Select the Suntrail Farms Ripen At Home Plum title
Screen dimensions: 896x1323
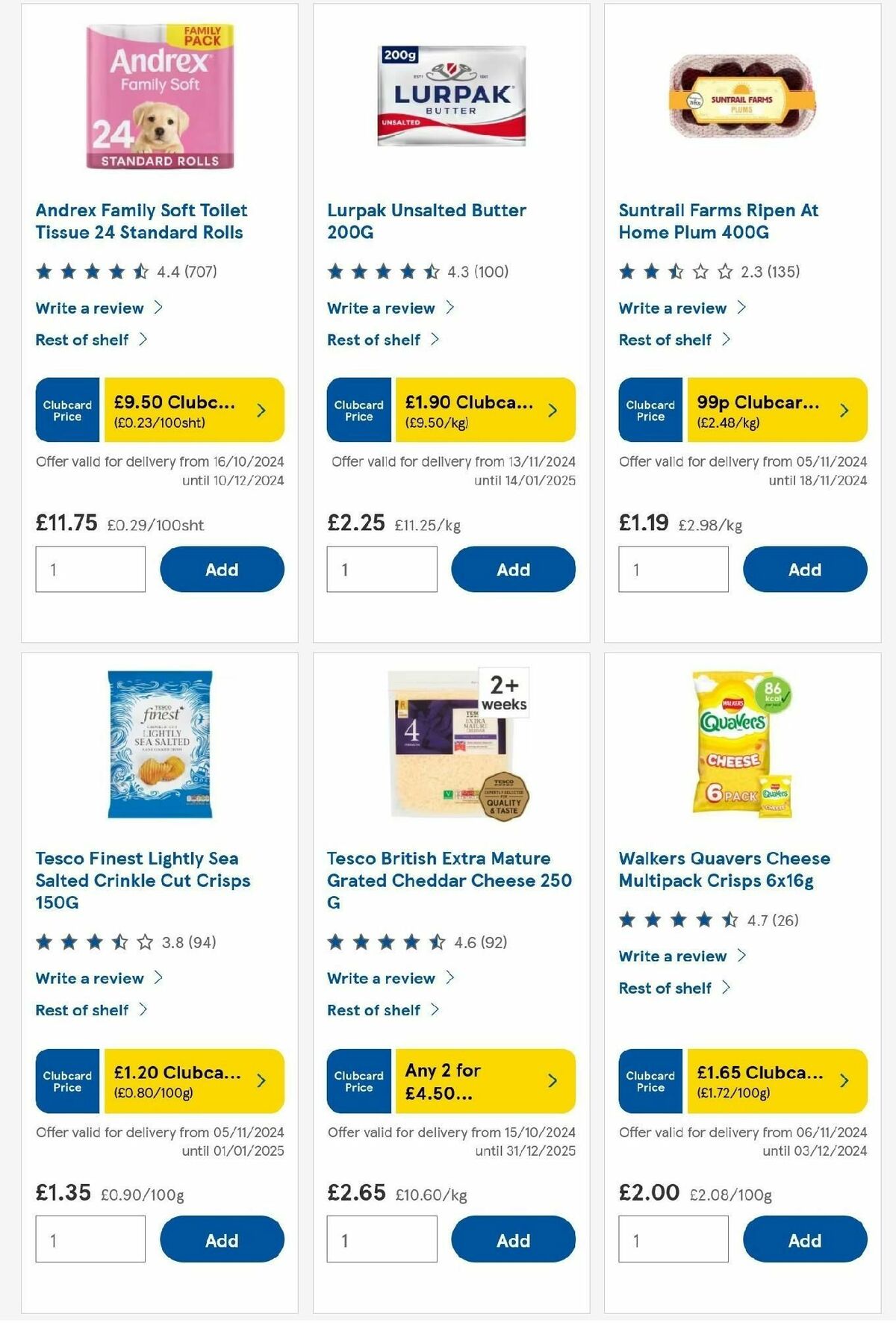tap(718, 221)
